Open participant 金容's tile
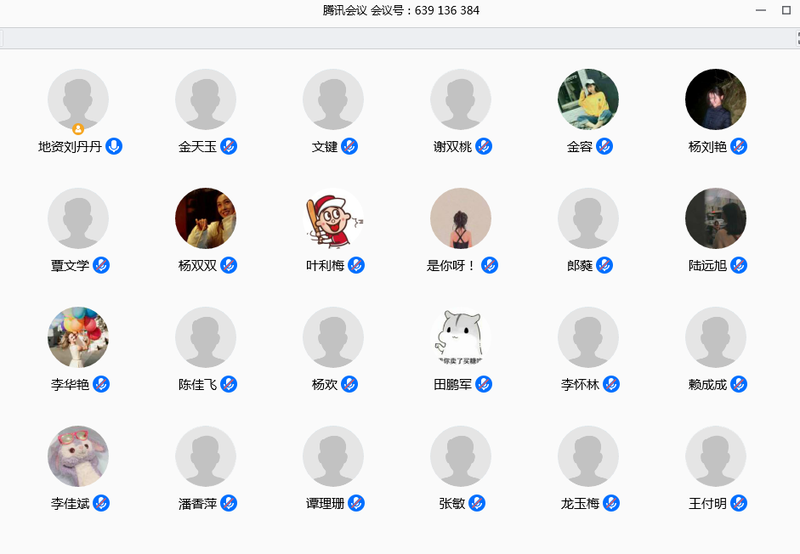800x554 pixels. (x=588, y=100)
